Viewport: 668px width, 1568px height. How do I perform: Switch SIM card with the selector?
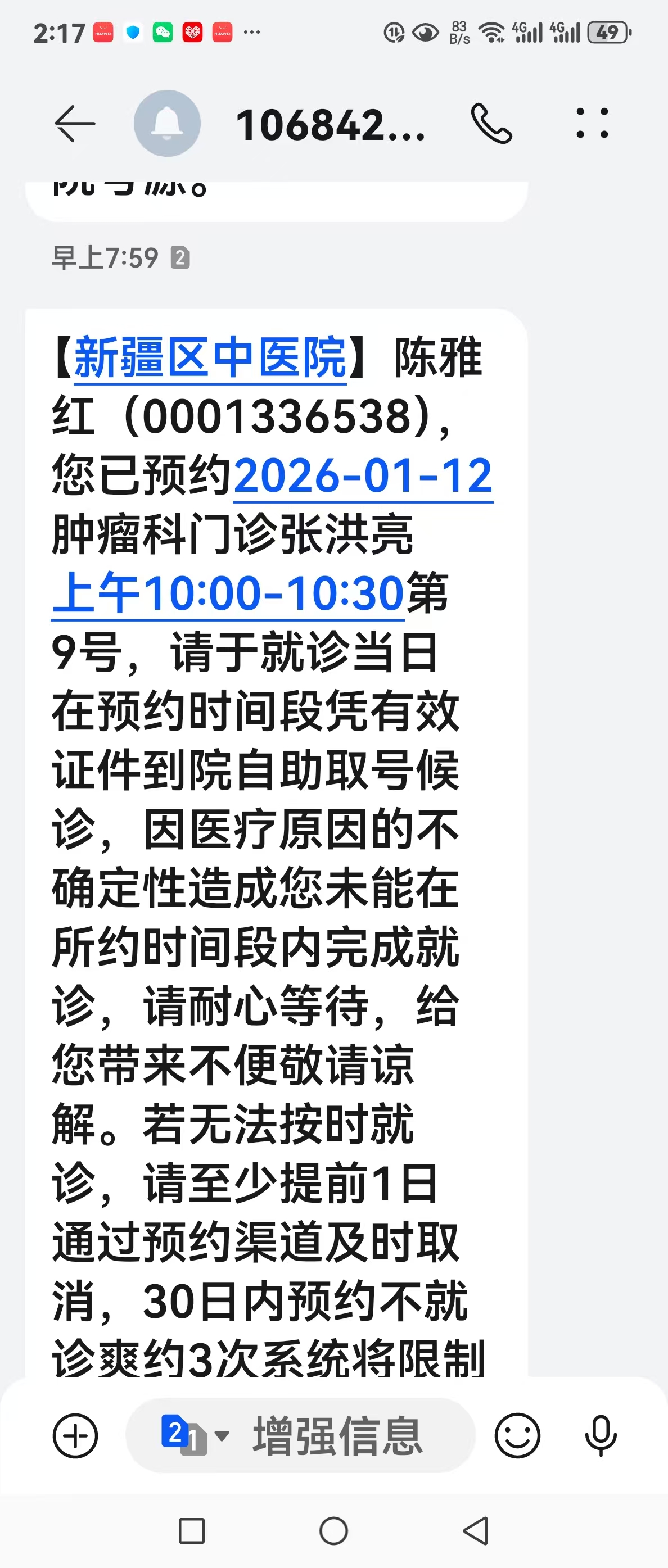coord(193,1436)
